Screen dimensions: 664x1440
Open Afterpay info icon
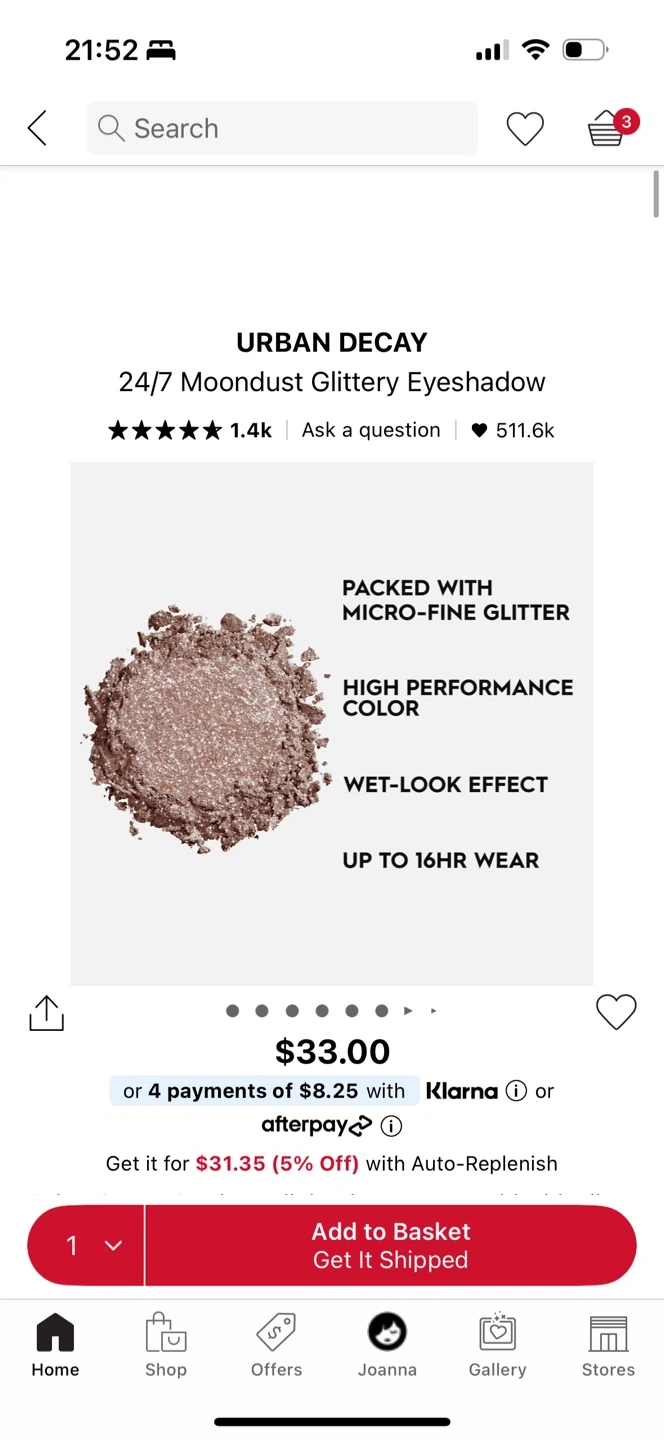coord(392,1126)
